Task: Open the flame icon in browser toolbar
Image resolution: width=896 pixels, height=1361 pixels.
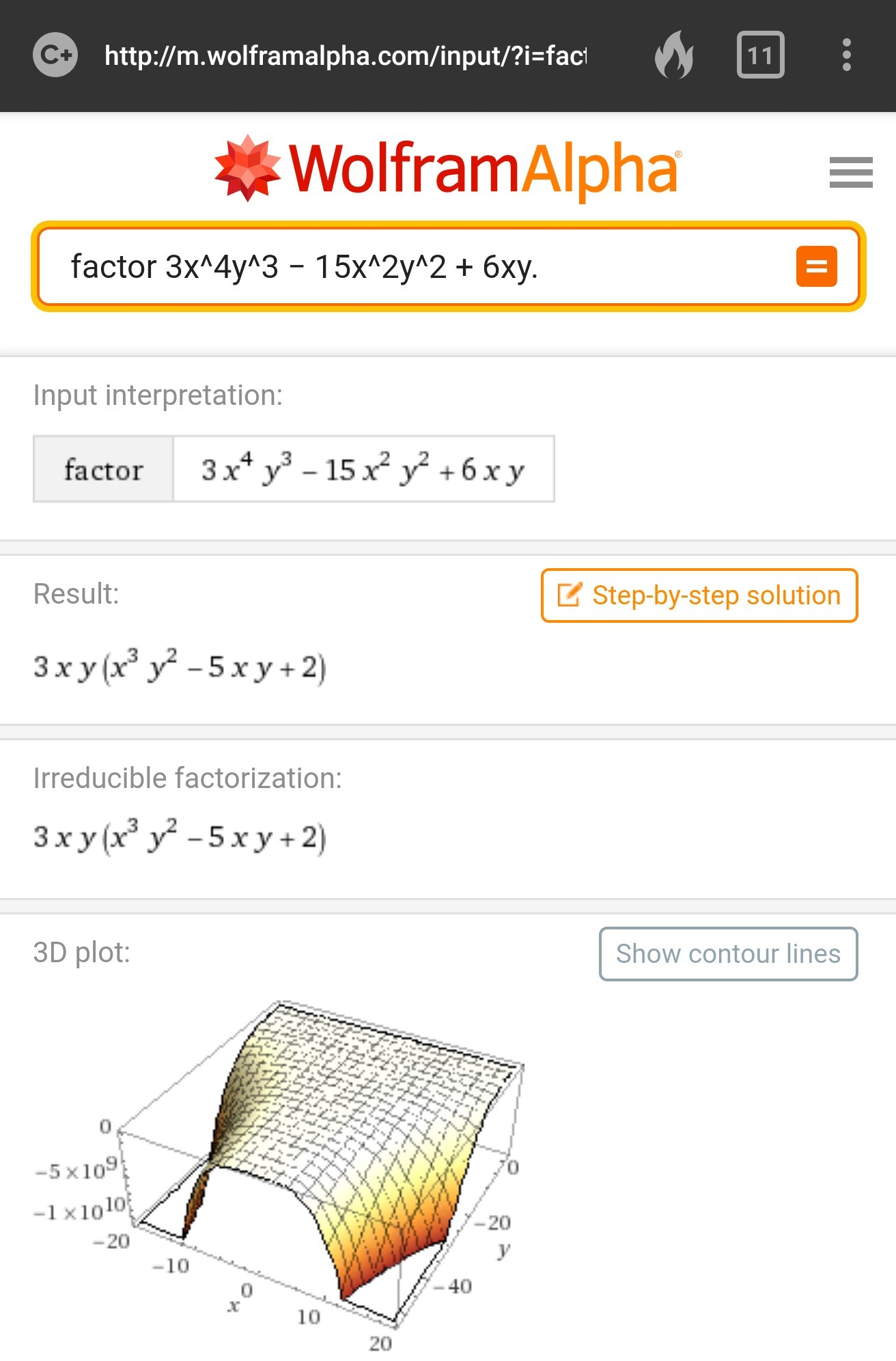Action: 674,55
